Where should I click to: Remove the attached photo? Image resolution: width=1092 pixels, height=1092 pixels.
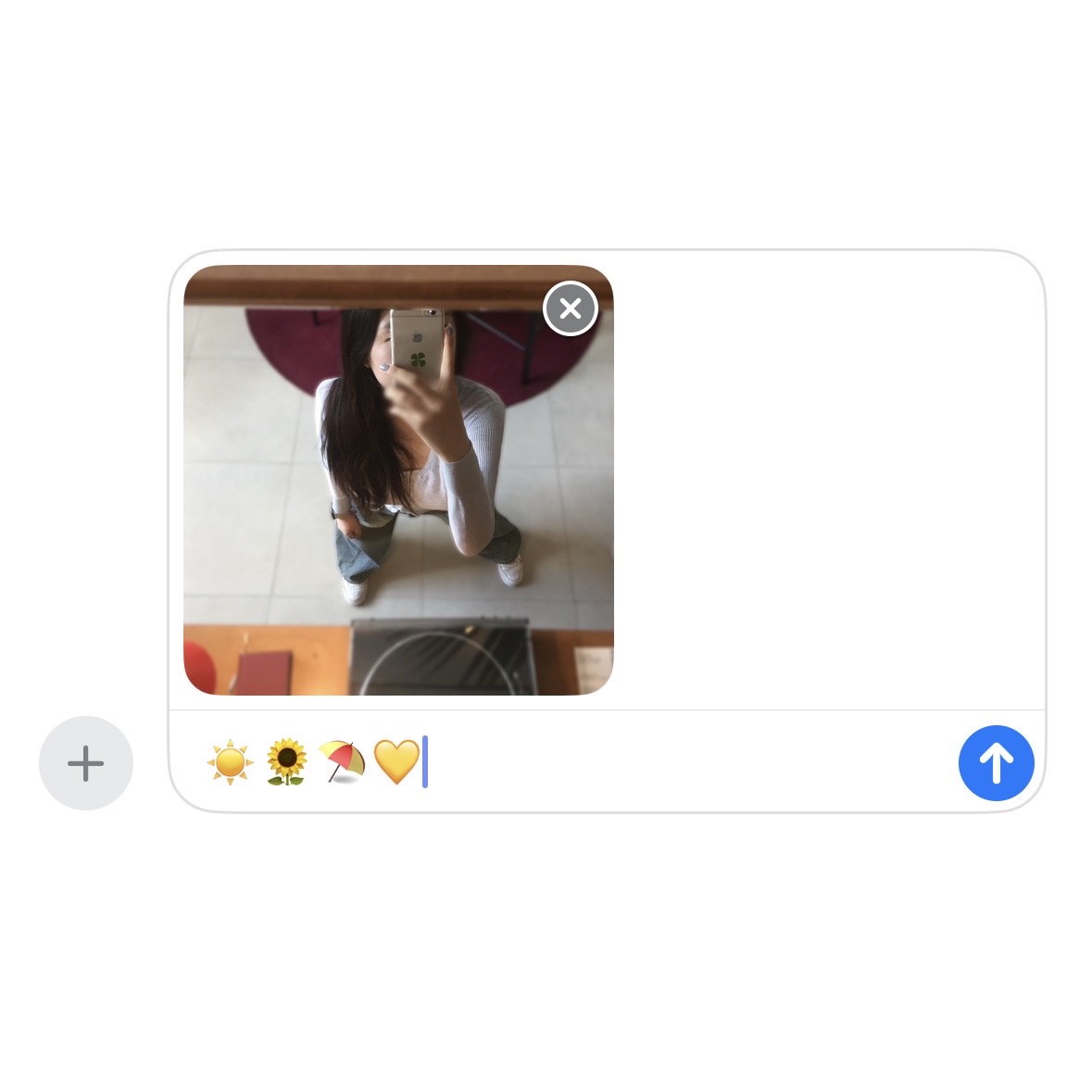tap(571, 308)
